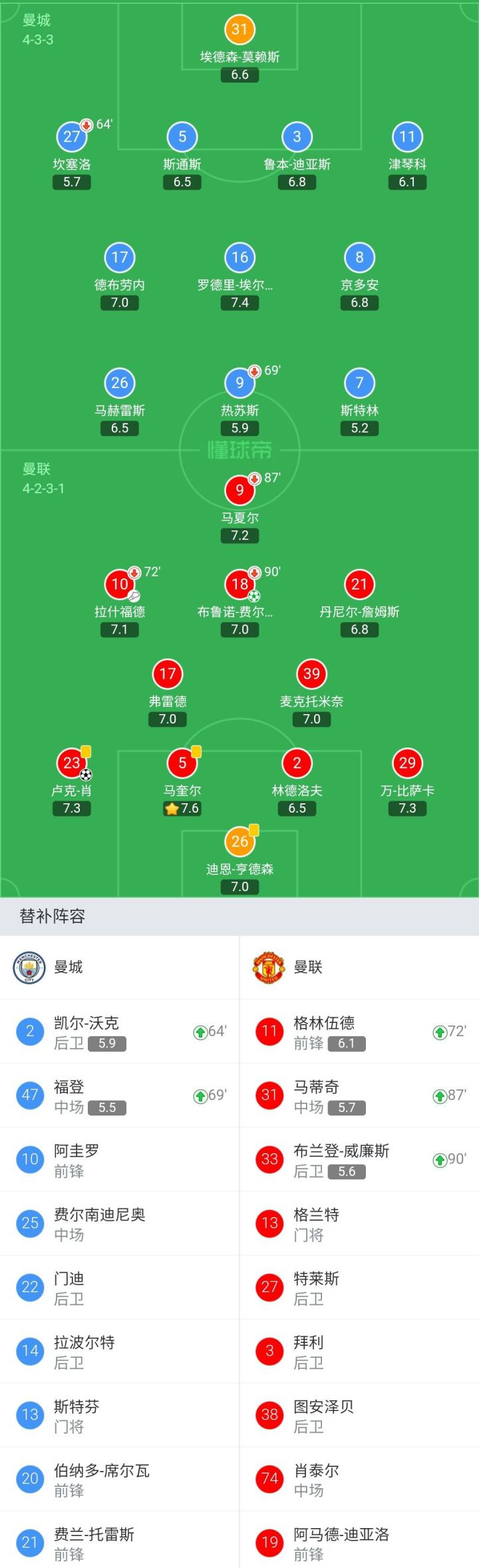The image size is (479, 1568).
Task: Tap 拉什福德 number 10
Action: 120,603
